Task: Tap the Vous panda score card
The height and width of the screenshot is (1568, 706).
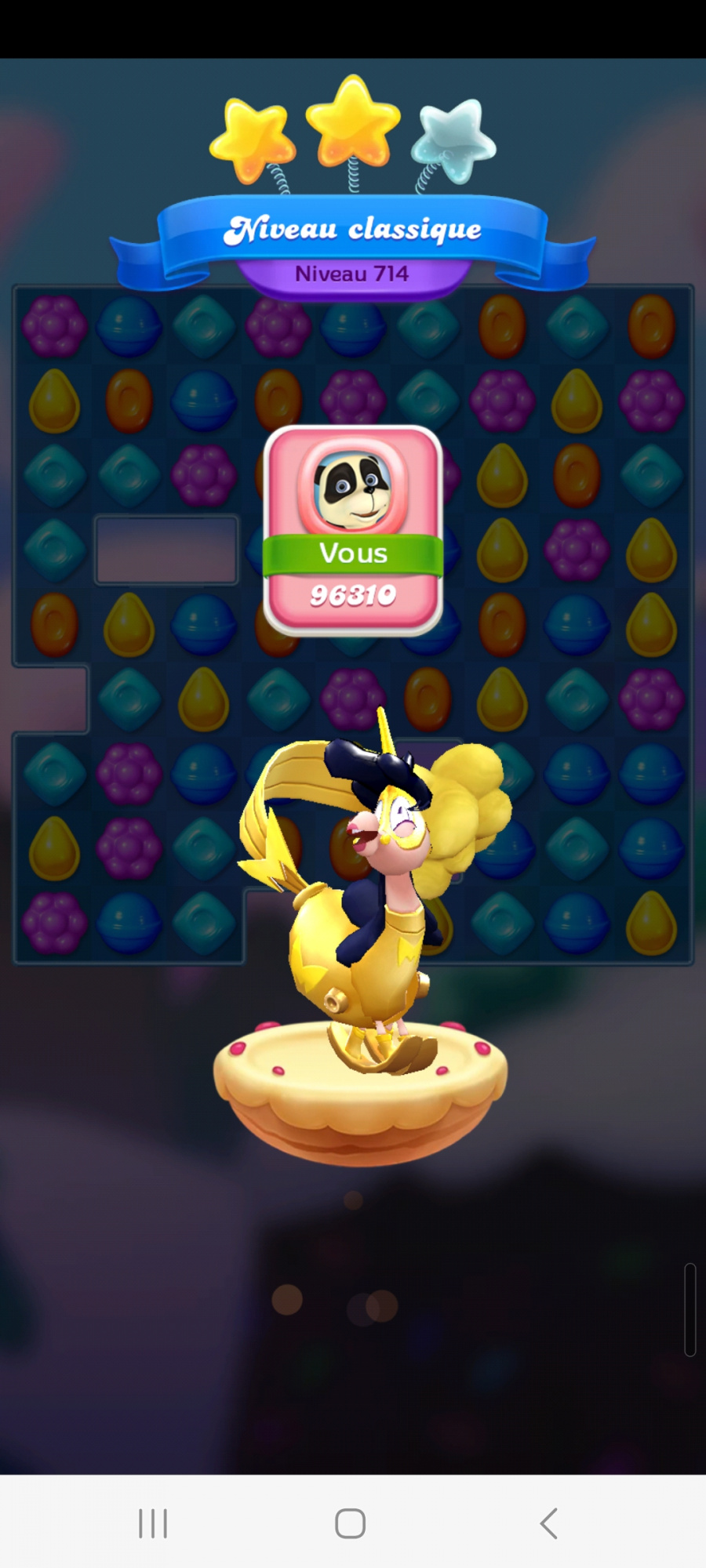Action: (353, 529)
